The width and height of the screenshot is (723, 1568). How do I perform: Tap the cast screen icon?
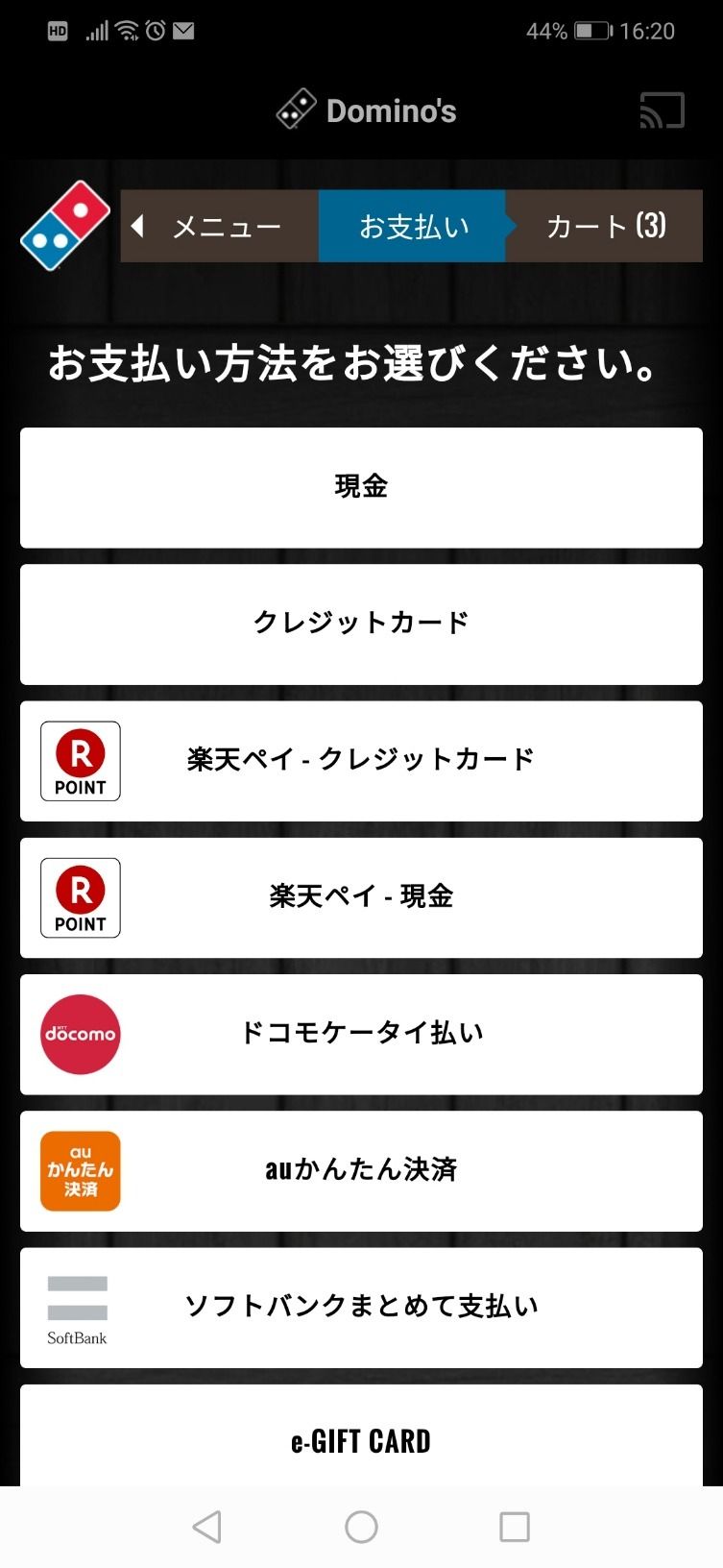pos(662,110)
